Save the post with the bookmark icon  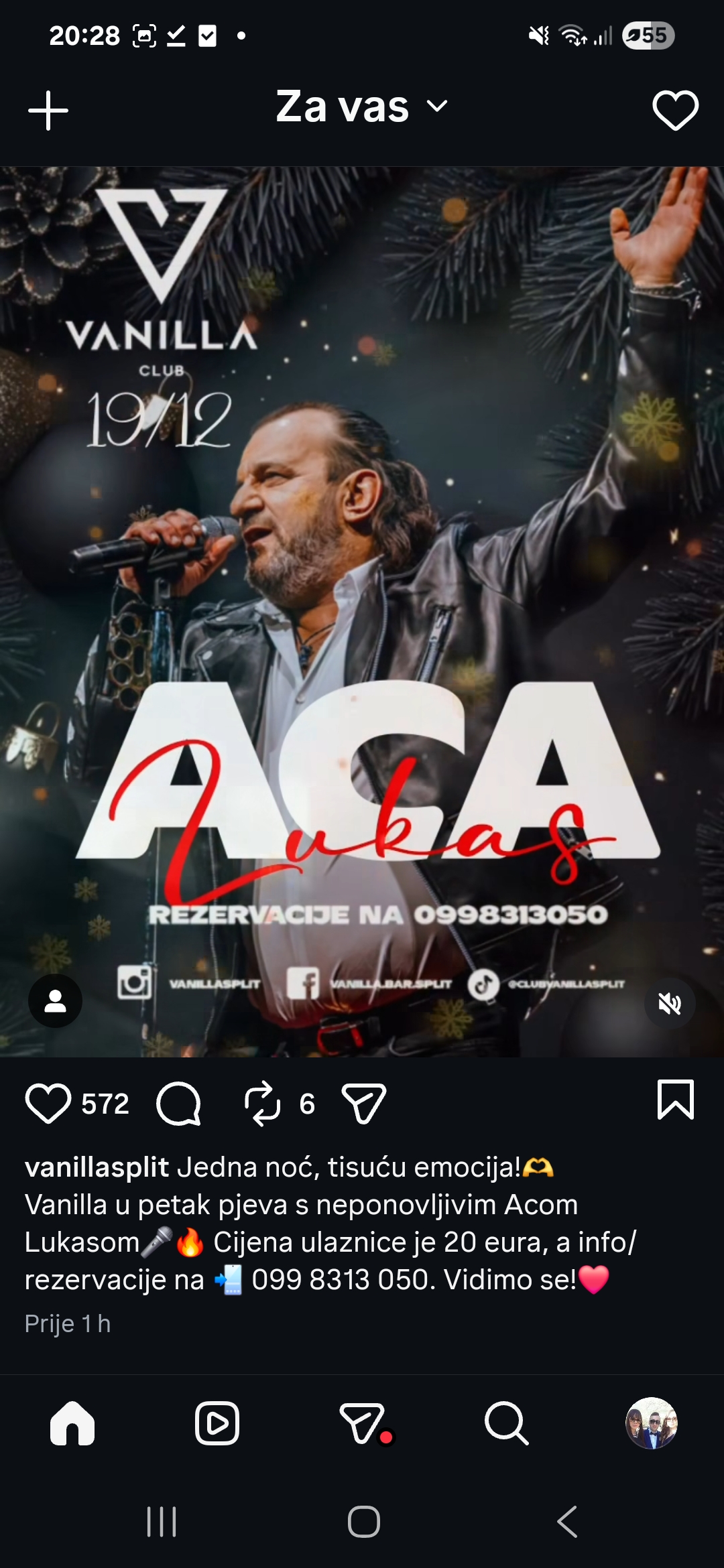[675, 1100]
